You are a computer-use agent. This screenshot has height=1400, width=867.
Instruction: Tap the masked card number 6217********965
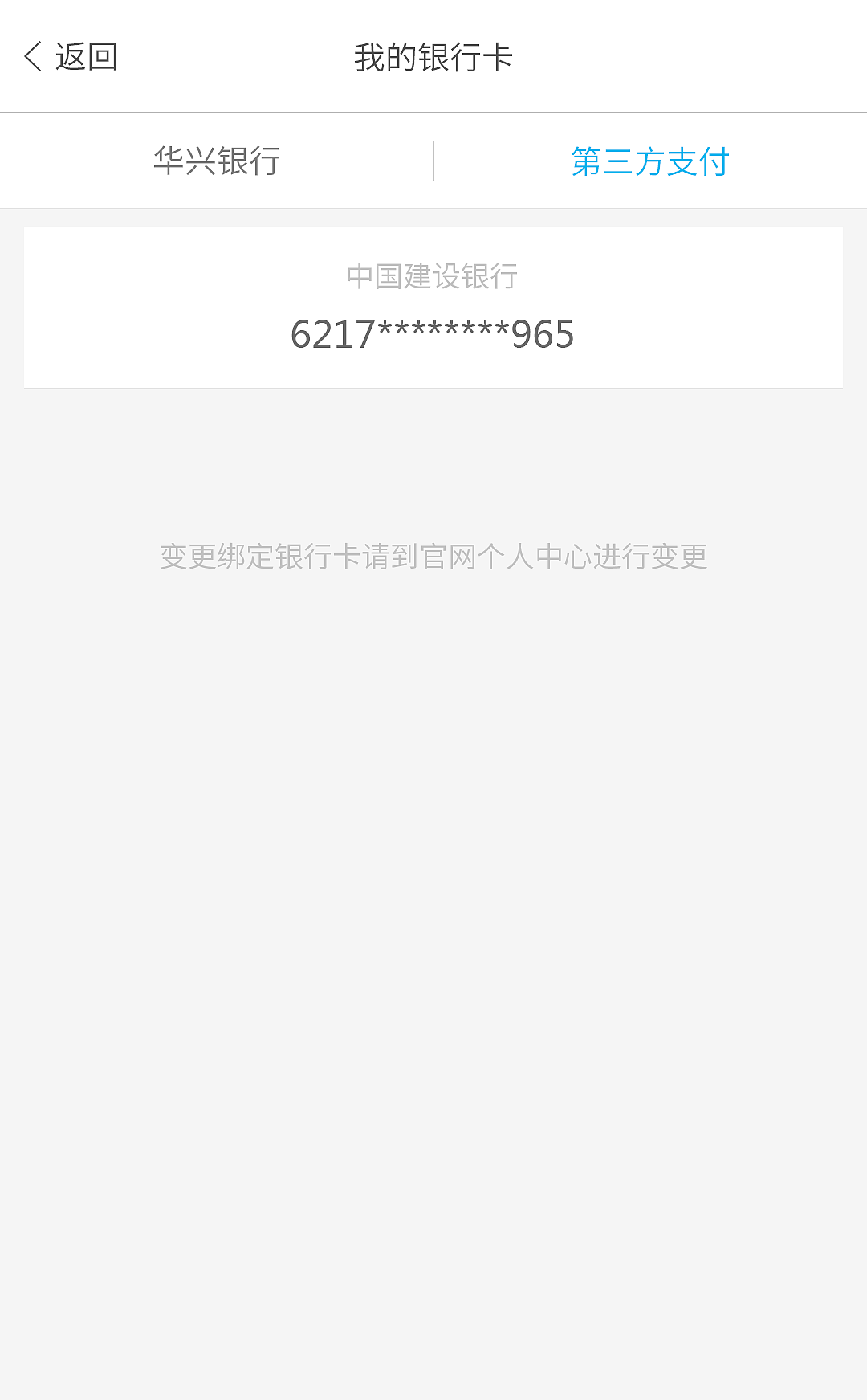[x=433, y=335]
